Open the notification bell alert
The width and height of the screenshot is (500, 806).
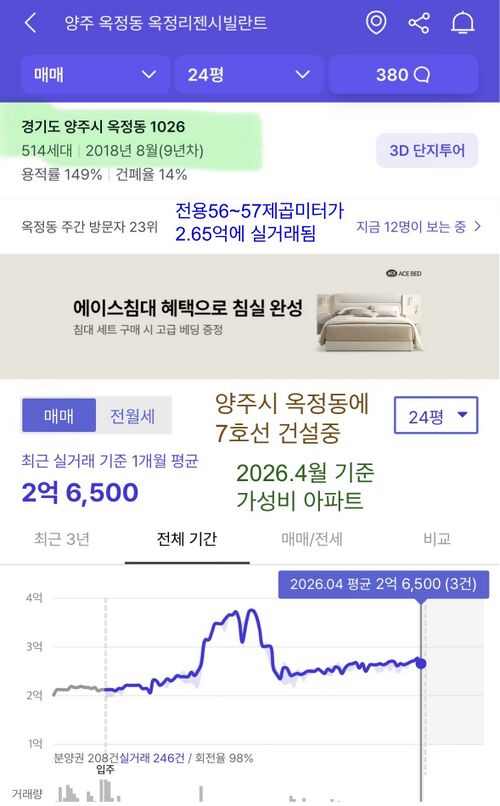462,23
